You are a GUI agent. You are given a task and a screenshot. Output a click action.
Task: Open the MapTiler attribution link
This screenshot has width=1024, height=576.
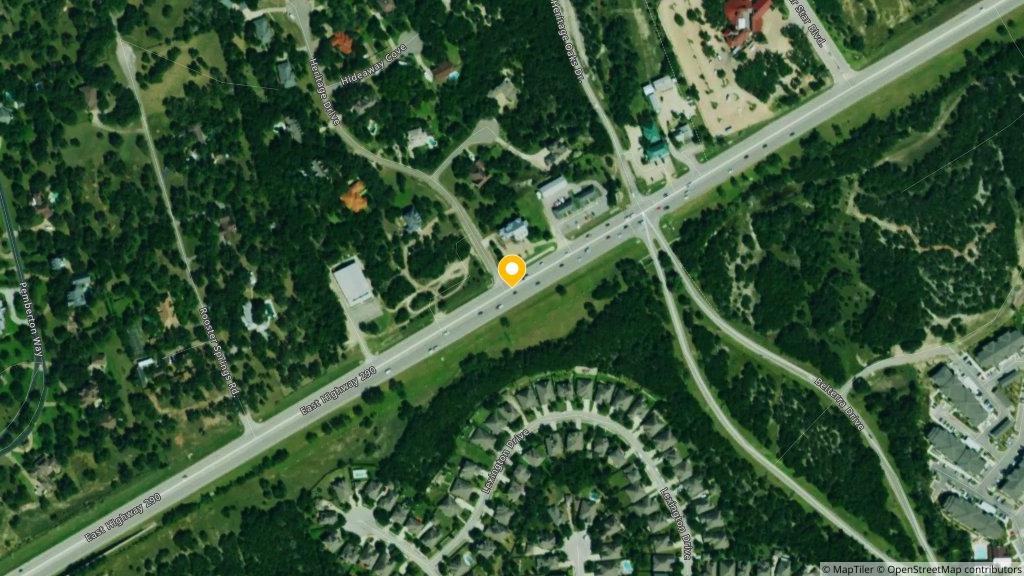pyautogui.click(x=850, y=569)
